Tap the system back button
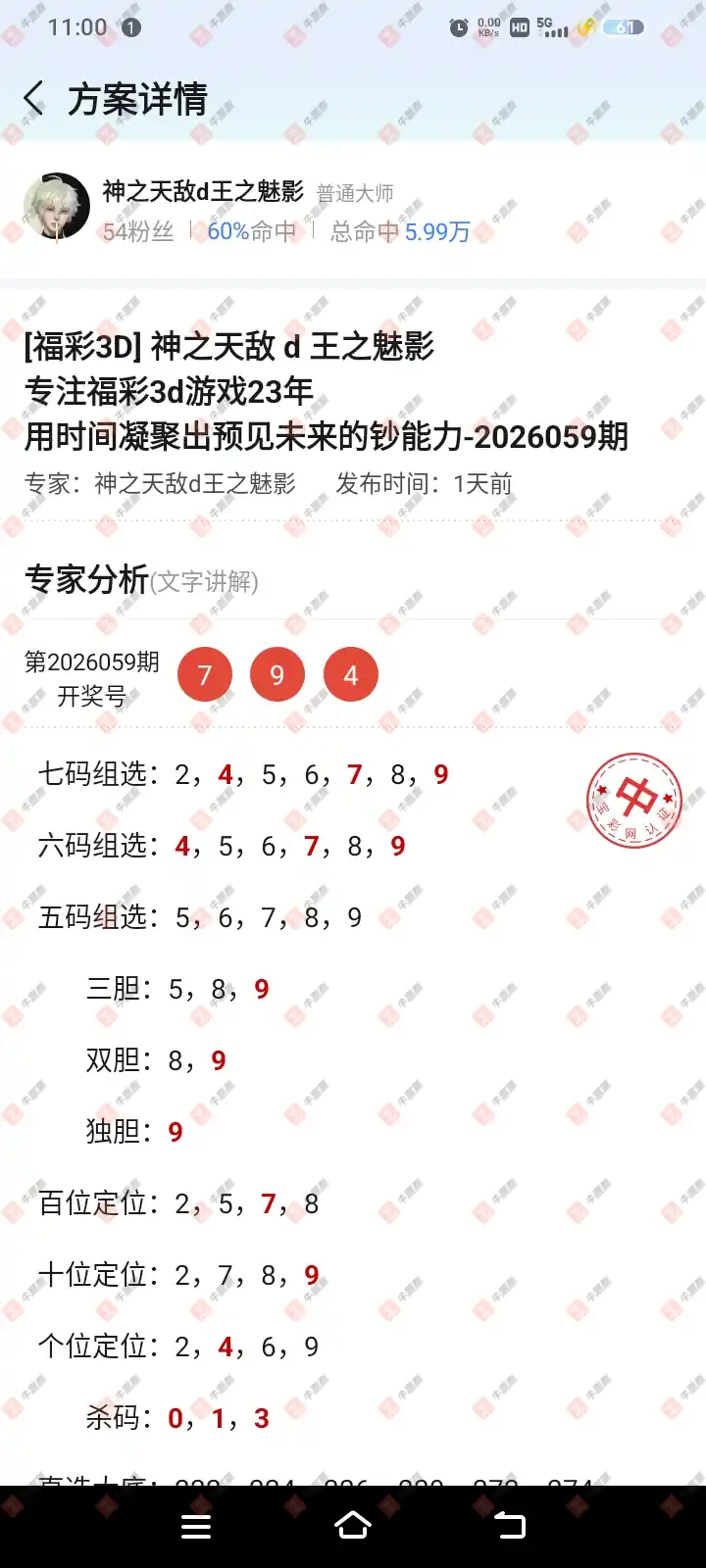The image size is (706, 1568). (x=509, y=1526)
